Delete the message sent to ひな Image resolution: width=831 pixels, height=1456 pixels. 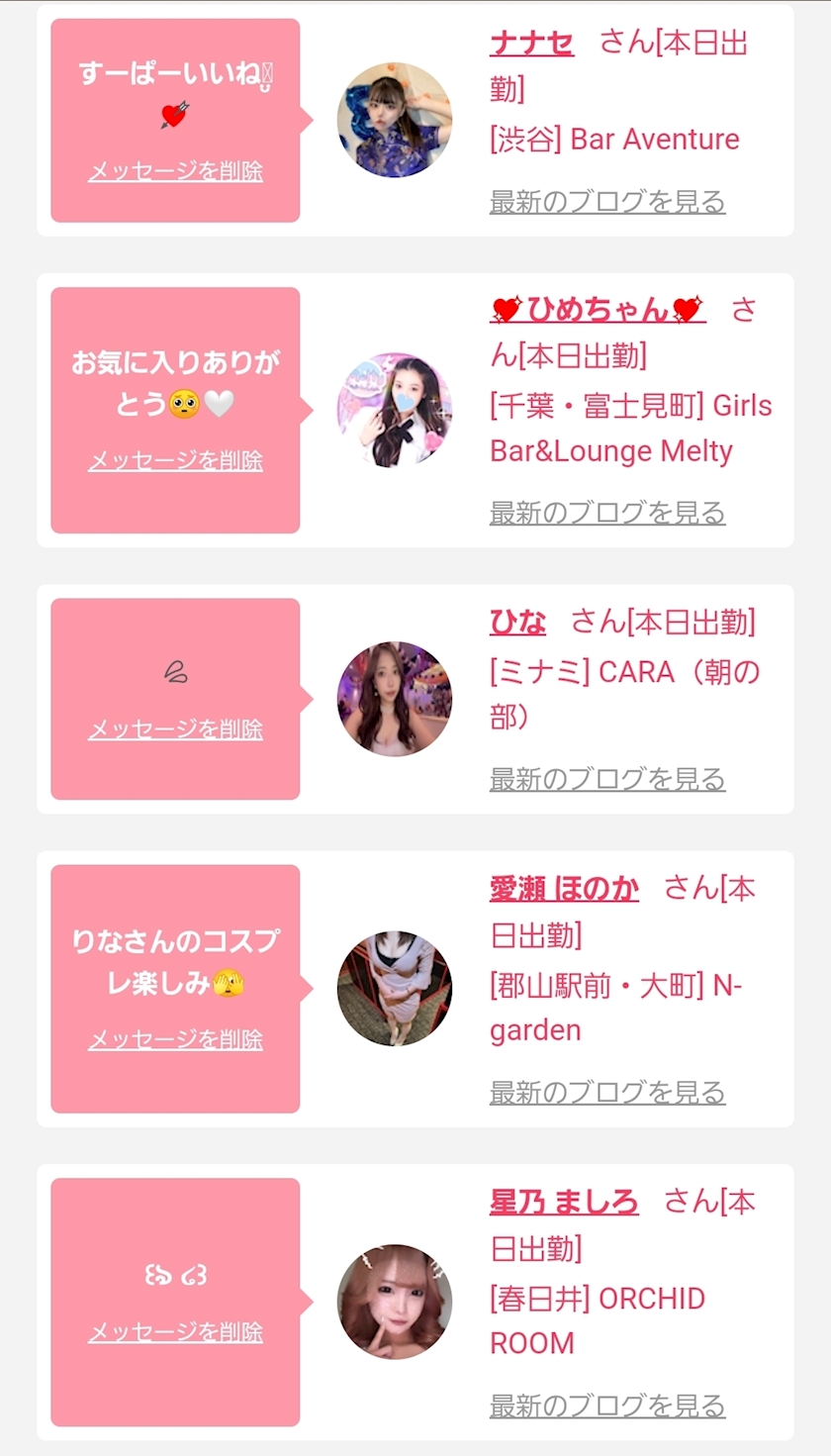point(175,729)
